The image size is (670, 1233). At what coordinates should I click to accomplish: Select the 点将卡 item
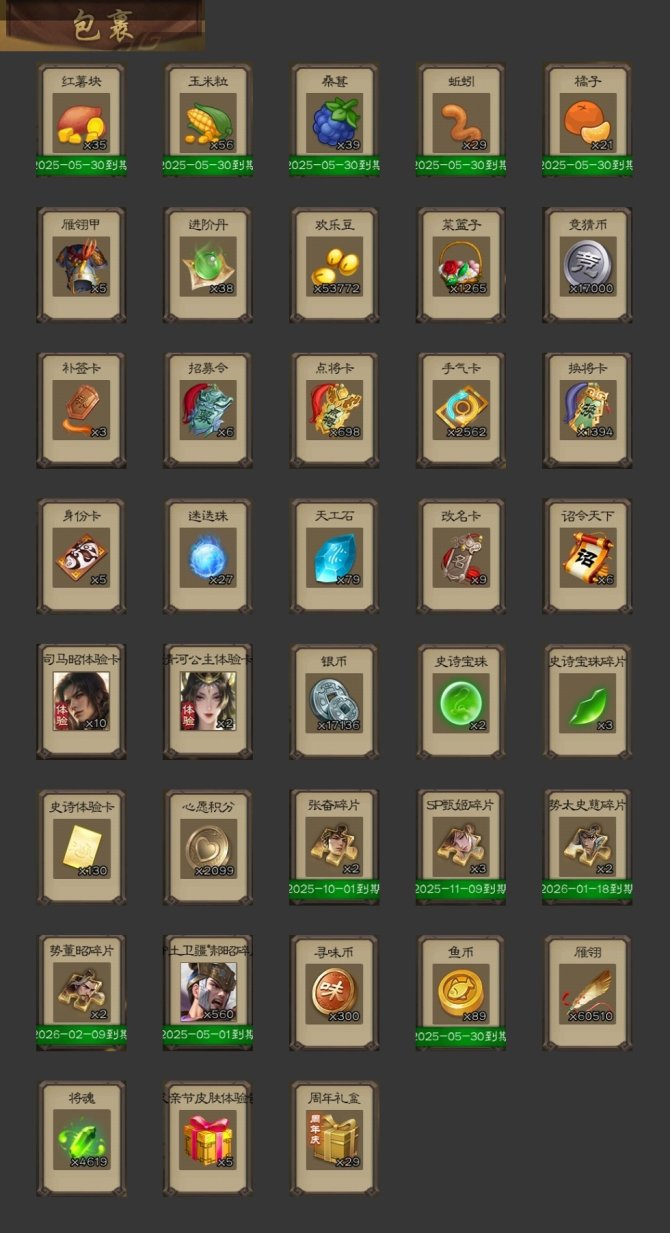click(335, 411)
